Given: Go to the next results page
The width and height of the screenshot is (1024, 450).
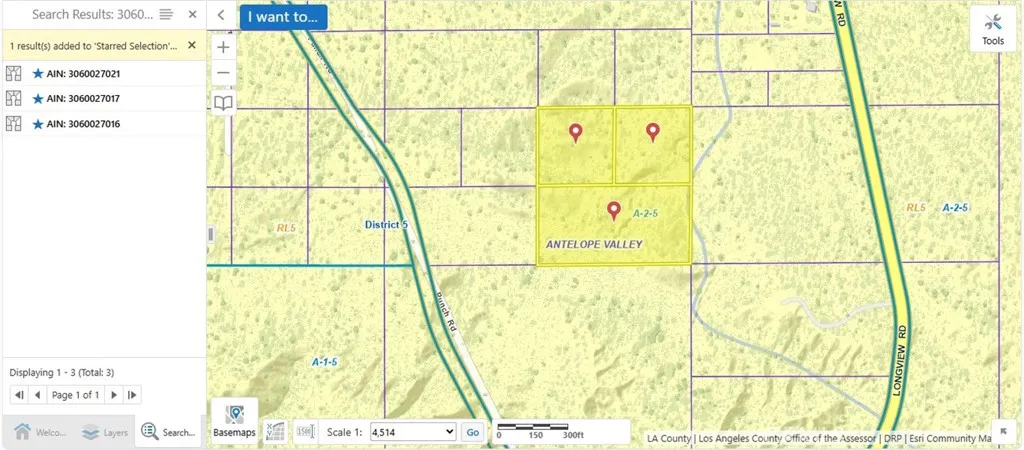Looking at the screenshot, I should tap(114, 395).
